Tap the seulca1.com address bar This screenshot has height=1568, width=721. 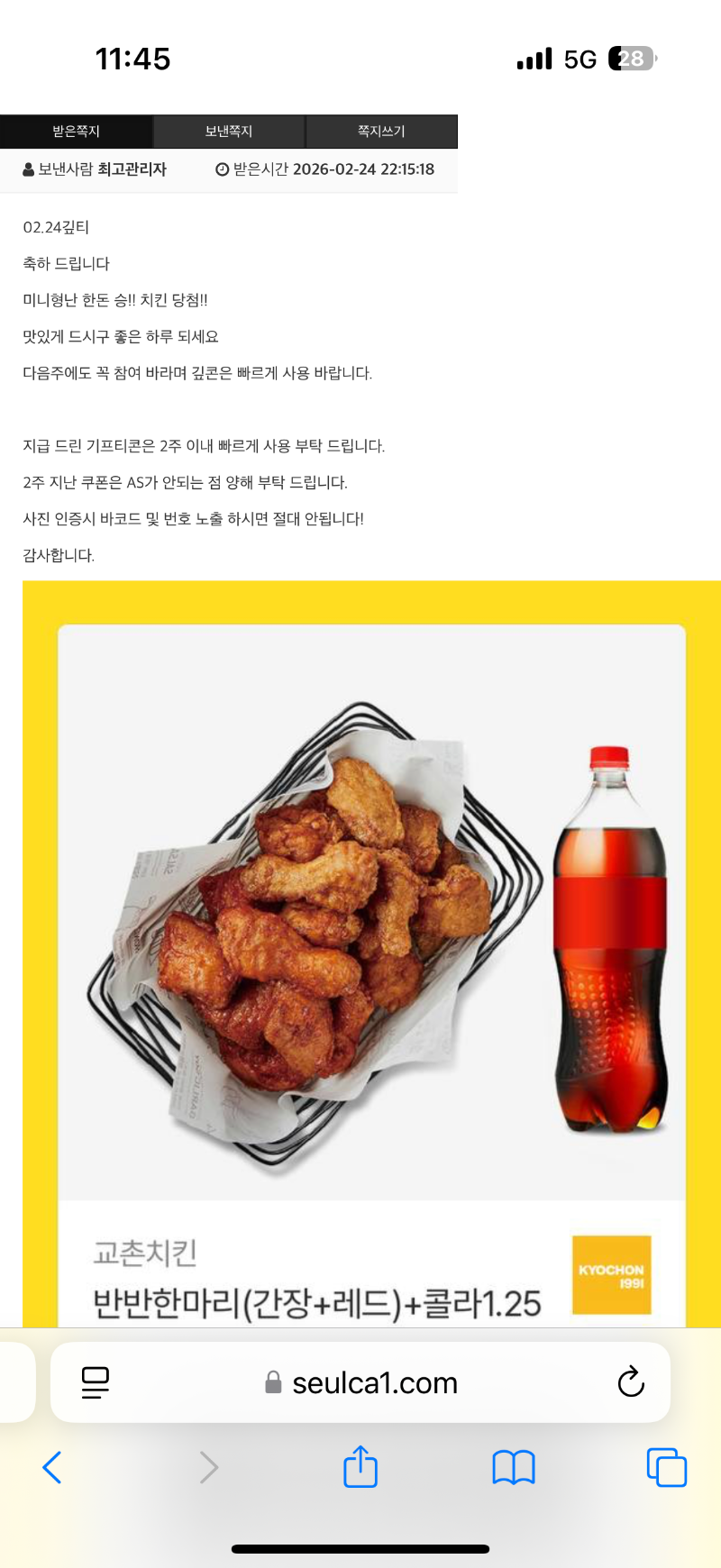[374, 1382]
